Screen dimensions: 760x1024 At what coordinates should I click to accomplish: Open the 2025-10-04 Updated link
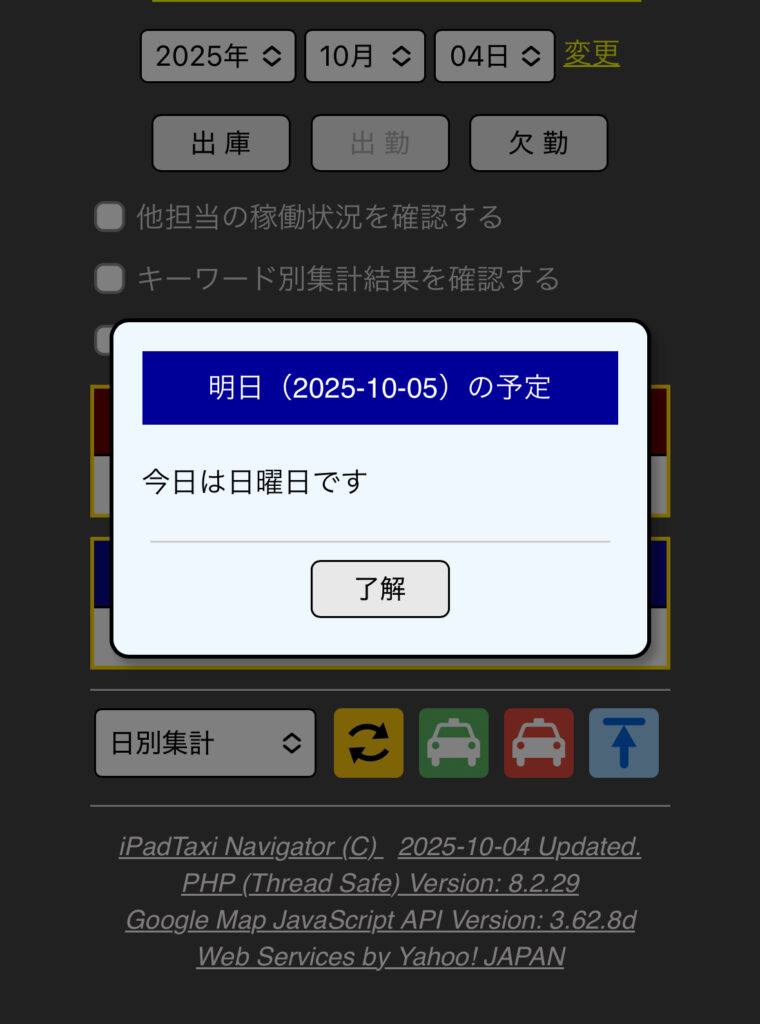pyautogui.click(x=519, y=847)
